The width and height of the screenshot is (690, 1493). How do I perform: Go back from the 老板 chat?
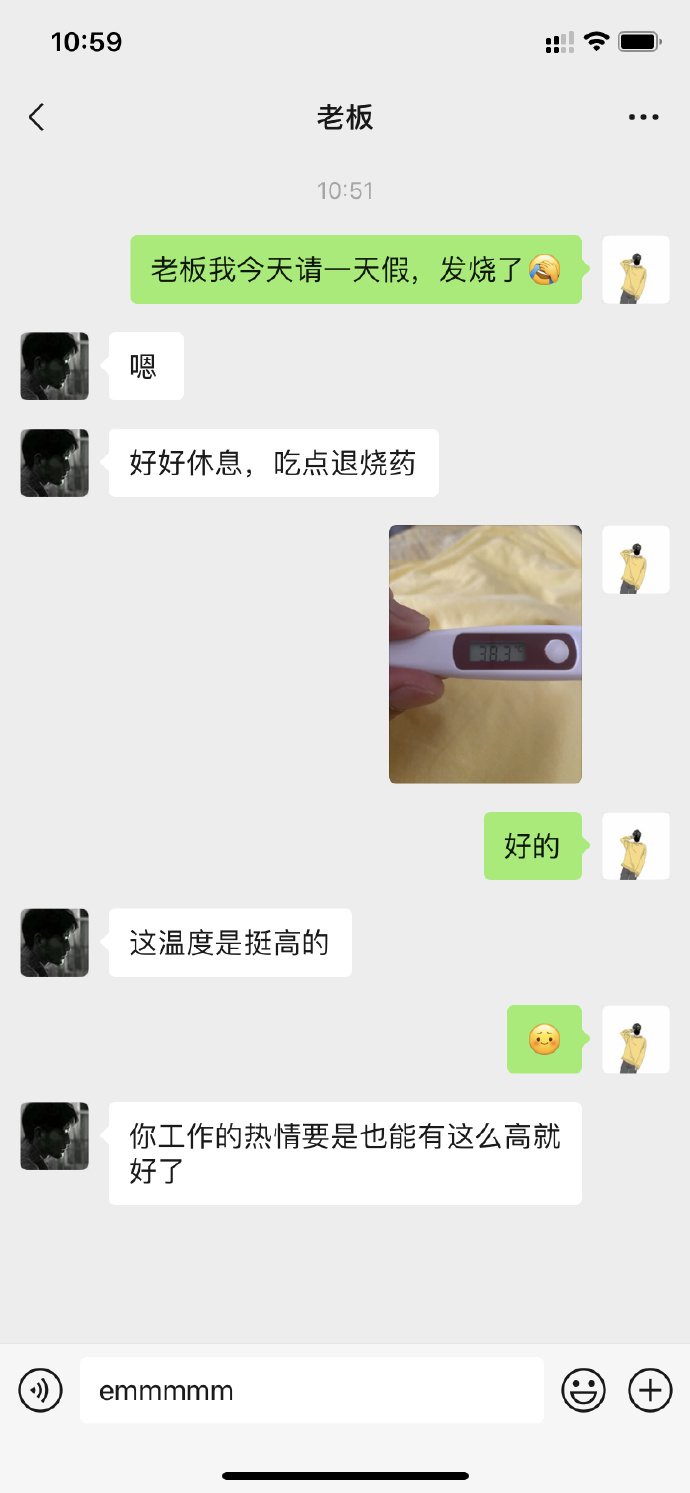coord(37,118)
